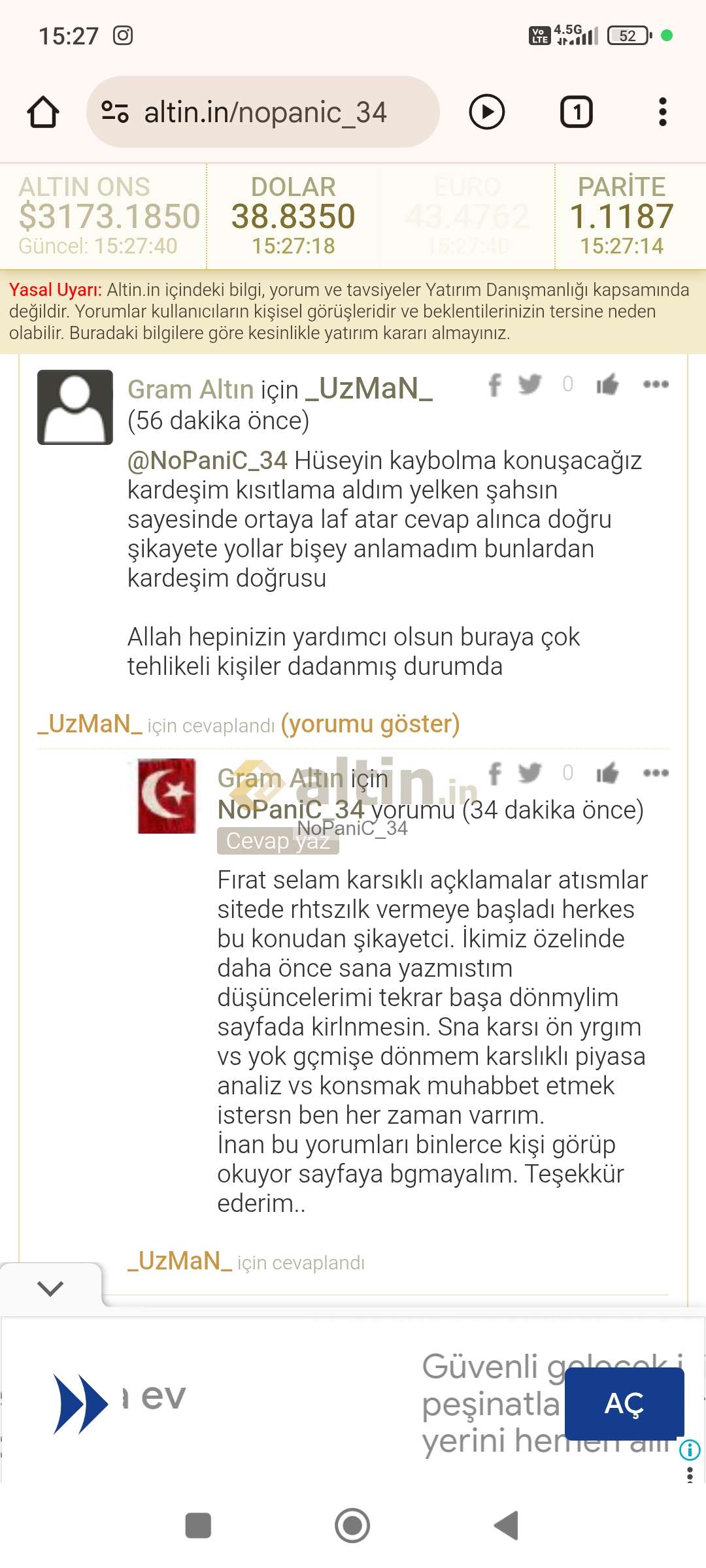
Task: Share _UzMaN_'s comment on Twitter
Action: coord(530,384)
